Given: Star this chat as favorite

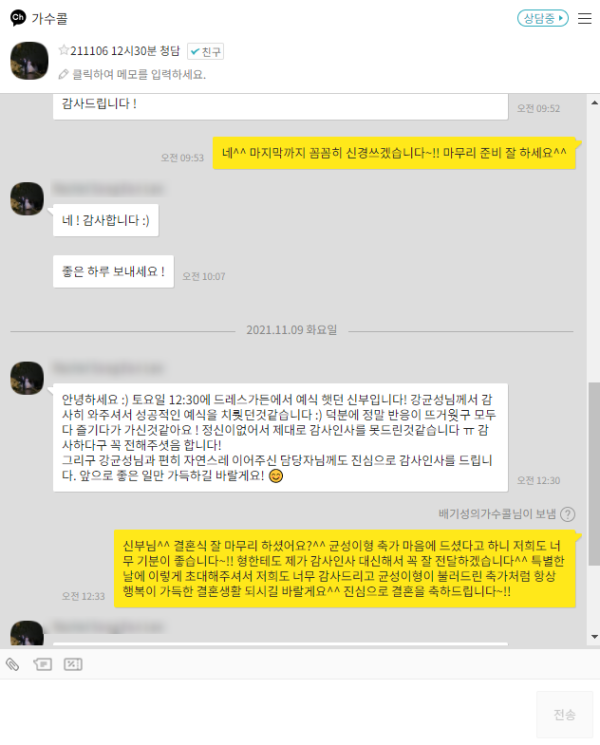Looking at the screenshot, I should pos(64,51).
